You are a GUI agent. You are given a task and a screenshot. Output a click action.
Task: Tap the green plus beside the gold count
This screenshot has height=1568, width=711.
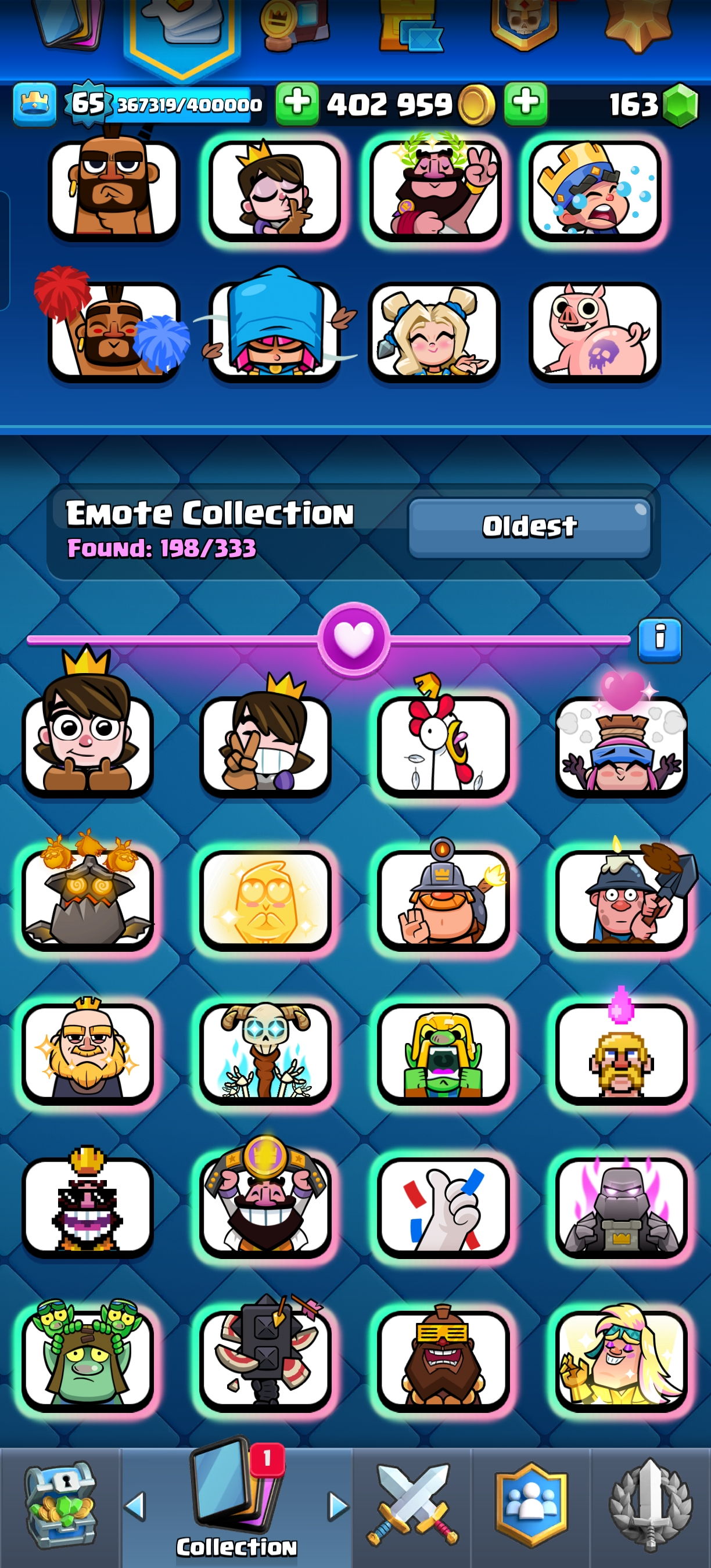click(x=297, y=103)
